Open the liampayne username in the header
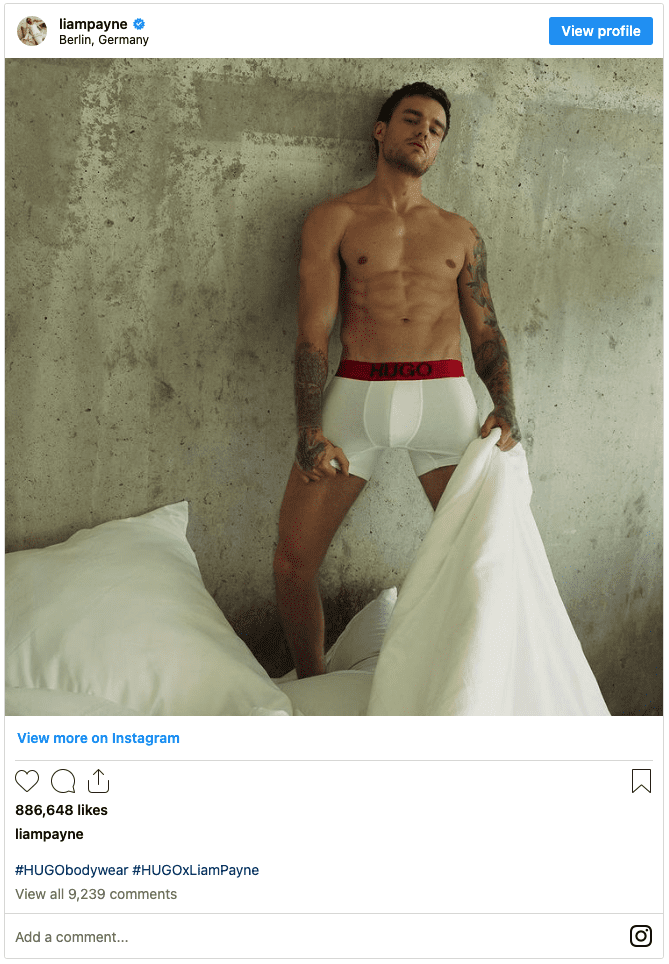 (x=93, y=24)
